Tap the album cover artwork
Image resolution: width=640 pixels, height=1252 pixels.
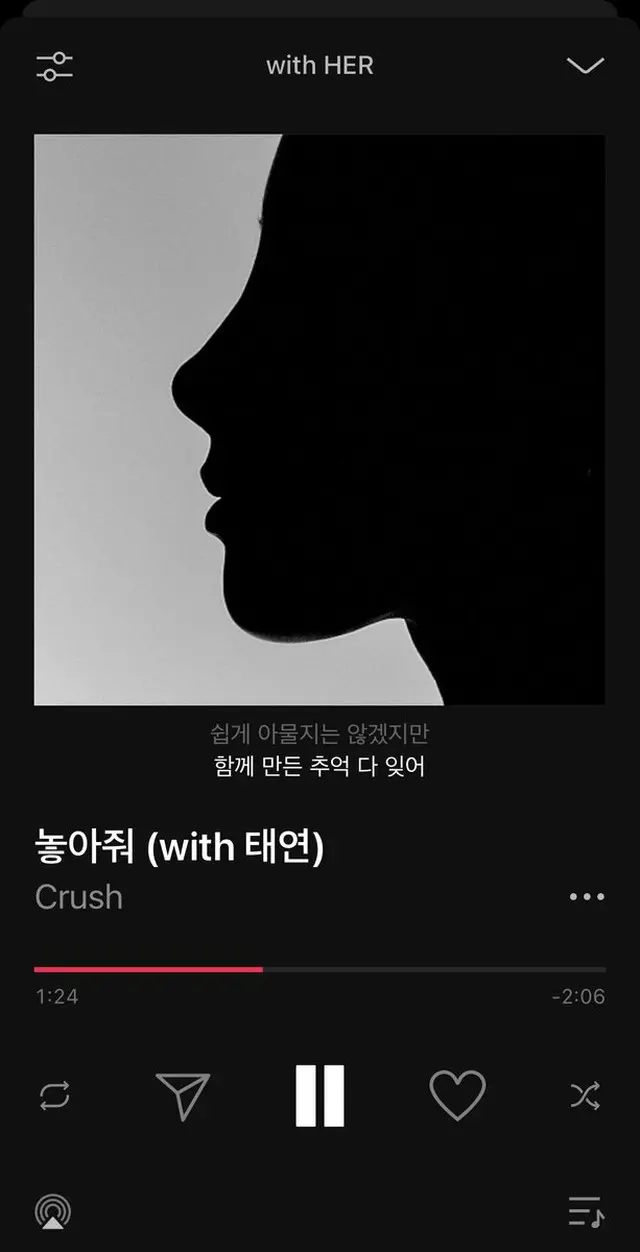tap(320, 420)
